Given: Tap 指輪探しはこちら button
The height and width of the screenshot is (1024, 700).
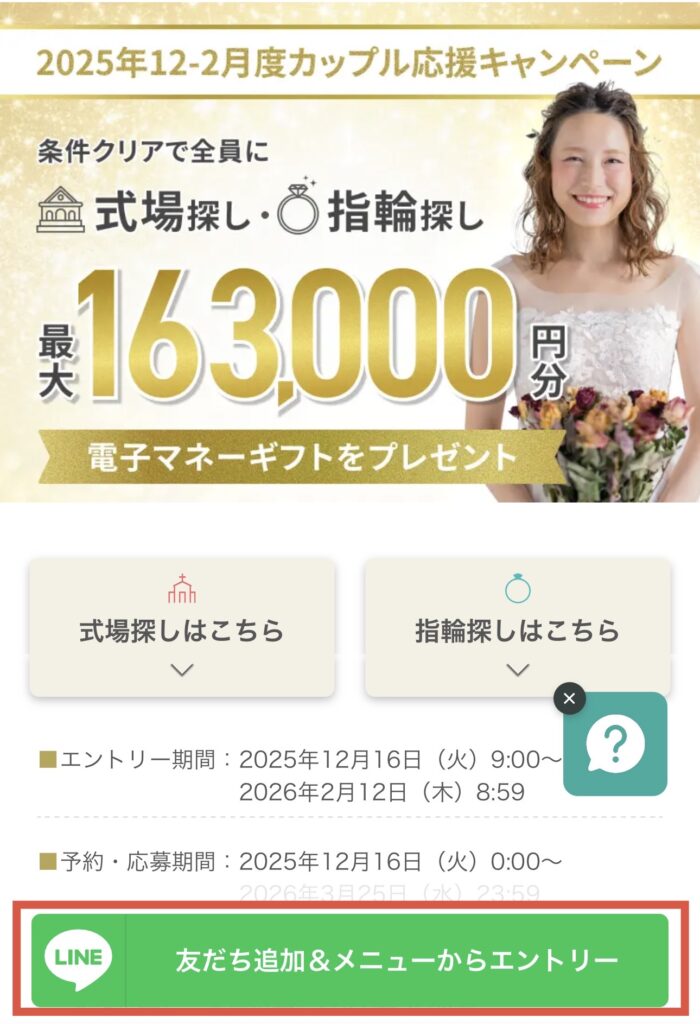Looking at the screenshot, I should pos(517,627).
